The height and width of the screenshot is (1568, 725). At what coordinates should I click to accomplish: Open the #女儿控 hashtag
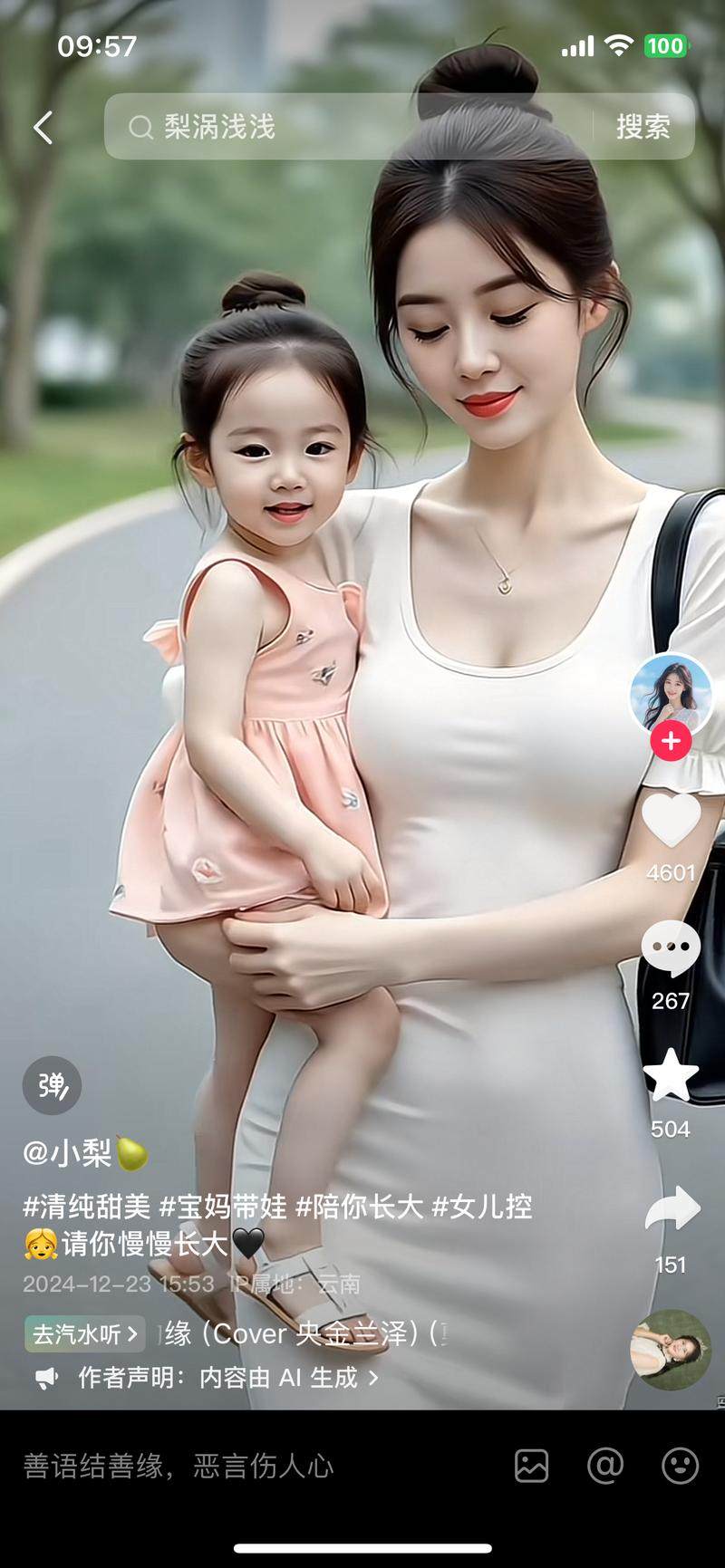pos(481,1207)
